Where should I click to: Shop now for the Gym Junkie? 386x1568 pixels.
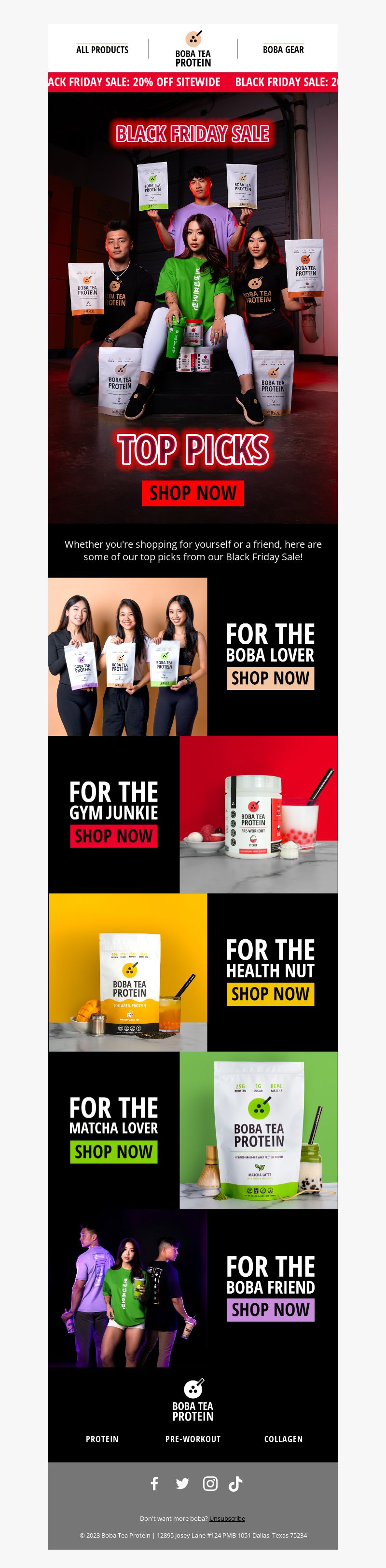click(x=114, y=837)
